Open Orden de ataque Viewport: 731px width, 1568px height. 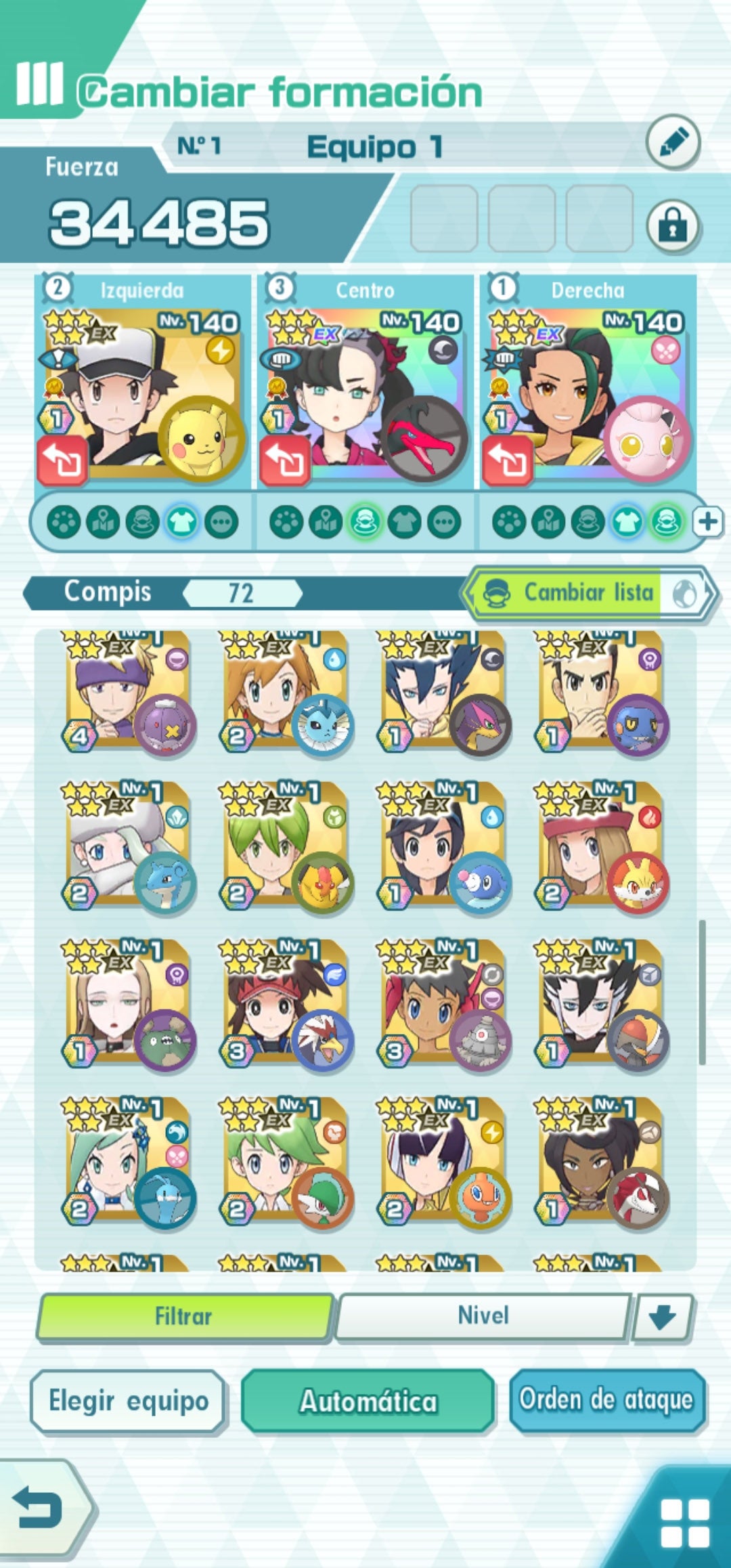[606, 1401]
